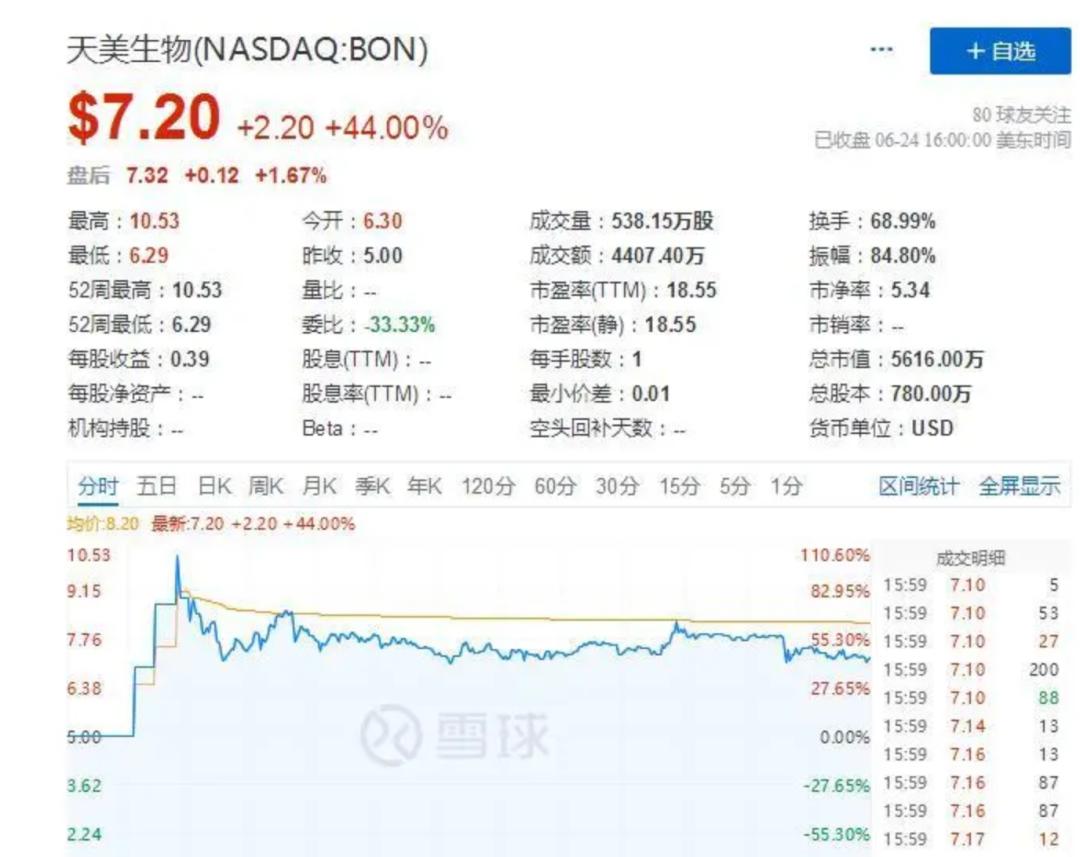Select the 5分 interval chart
The image size is (1080, 857).
(734, 487)
